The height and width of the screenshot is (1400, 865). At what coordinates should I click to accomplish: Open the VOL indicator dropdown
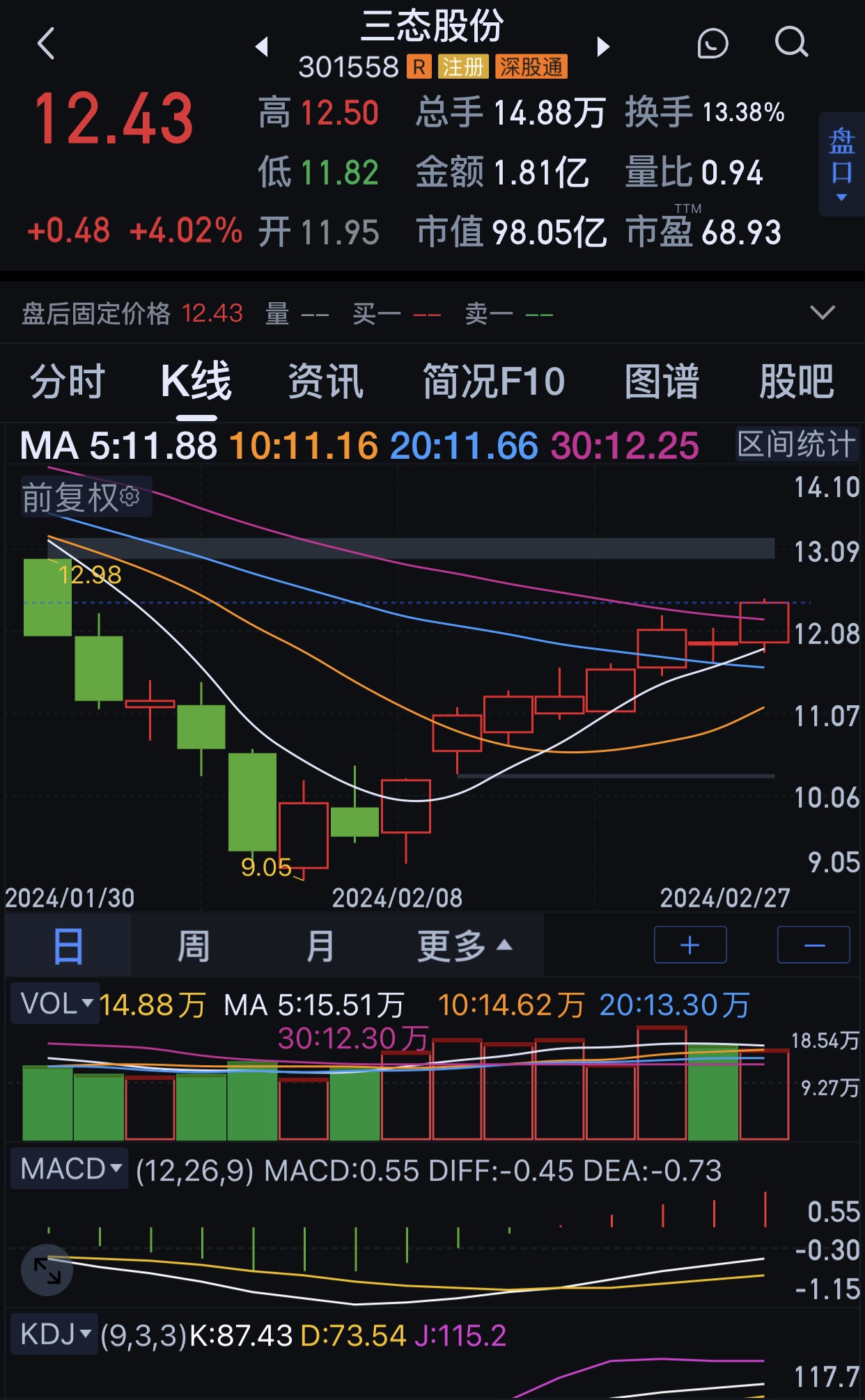click(x=55, y=1004)
